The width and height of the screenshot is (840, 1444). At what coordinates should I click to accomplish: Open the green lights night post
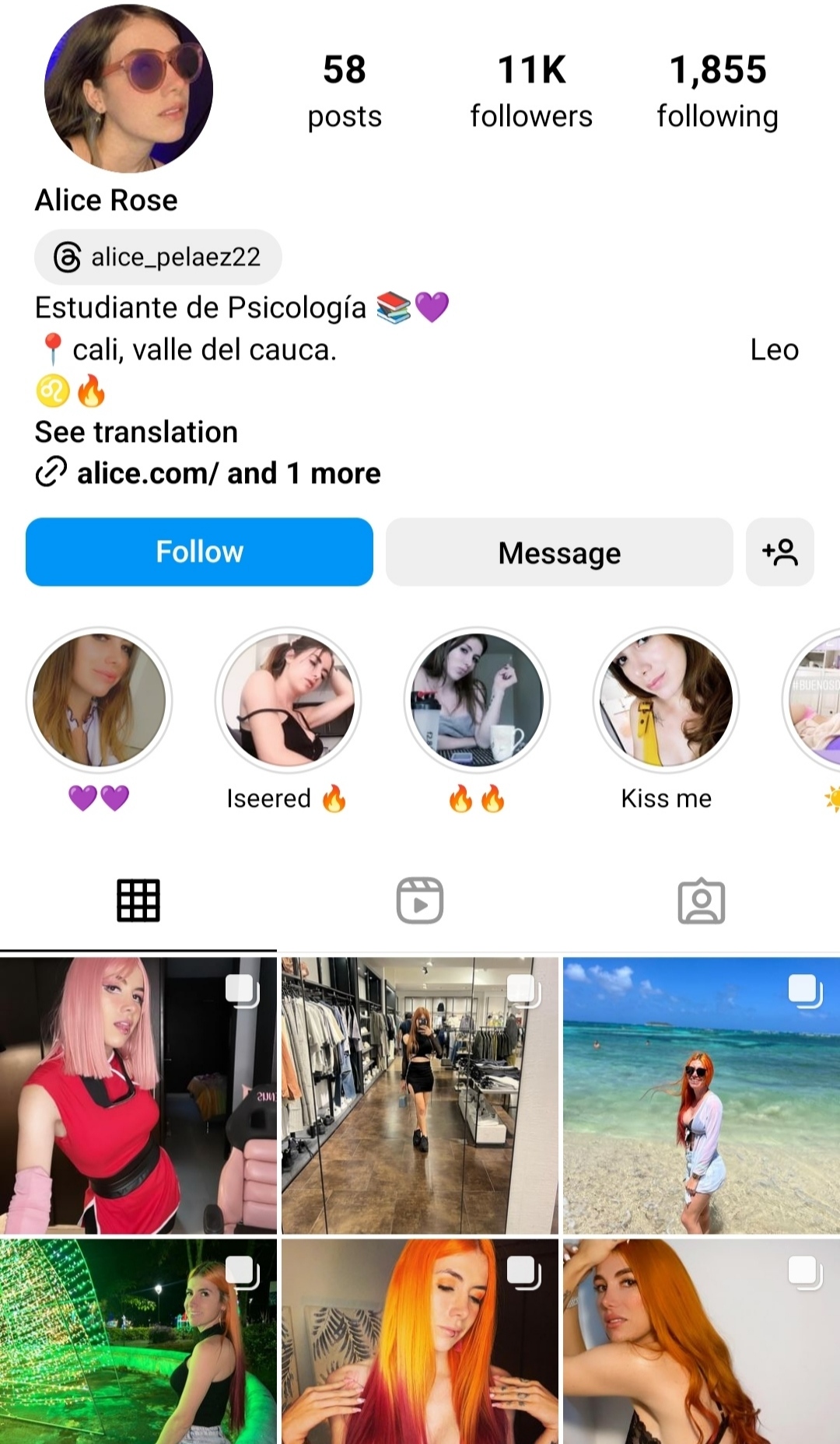pos(138,1341)
